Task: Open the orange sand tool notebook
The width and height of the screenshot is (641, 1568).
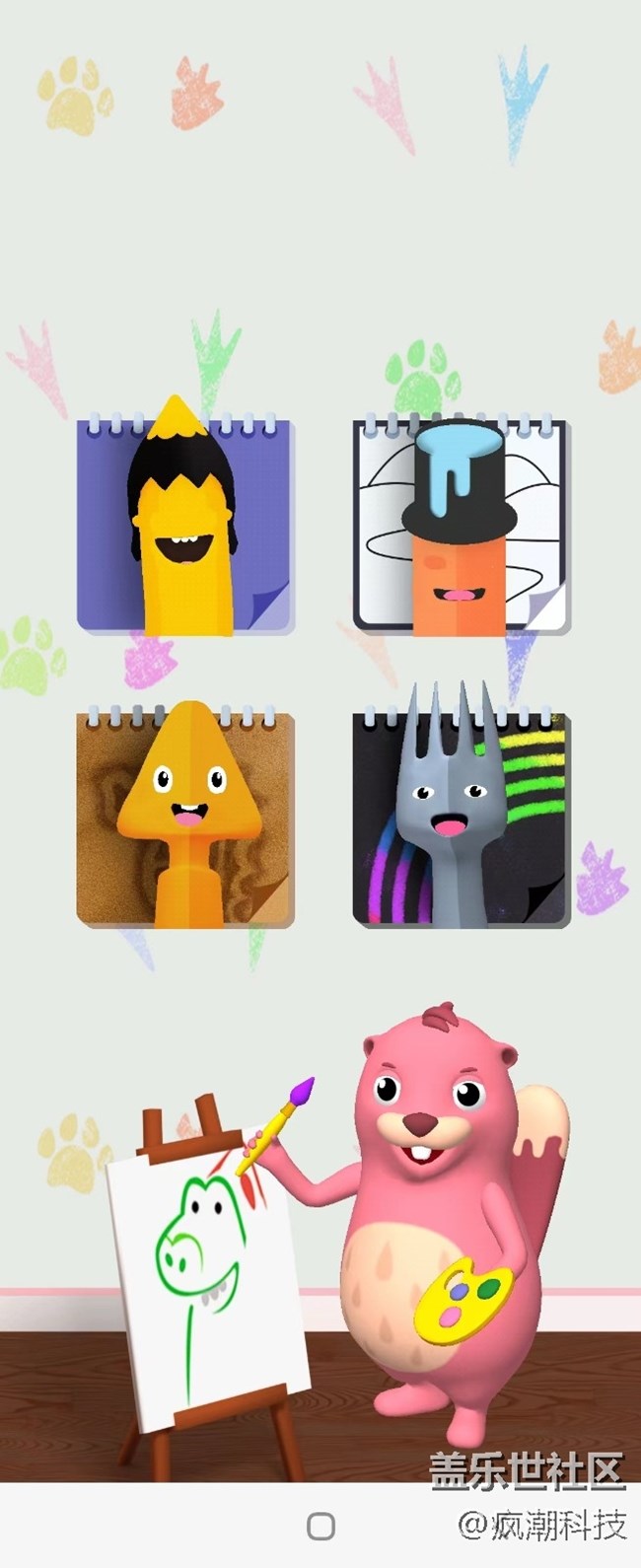Action: coord(185,819)
